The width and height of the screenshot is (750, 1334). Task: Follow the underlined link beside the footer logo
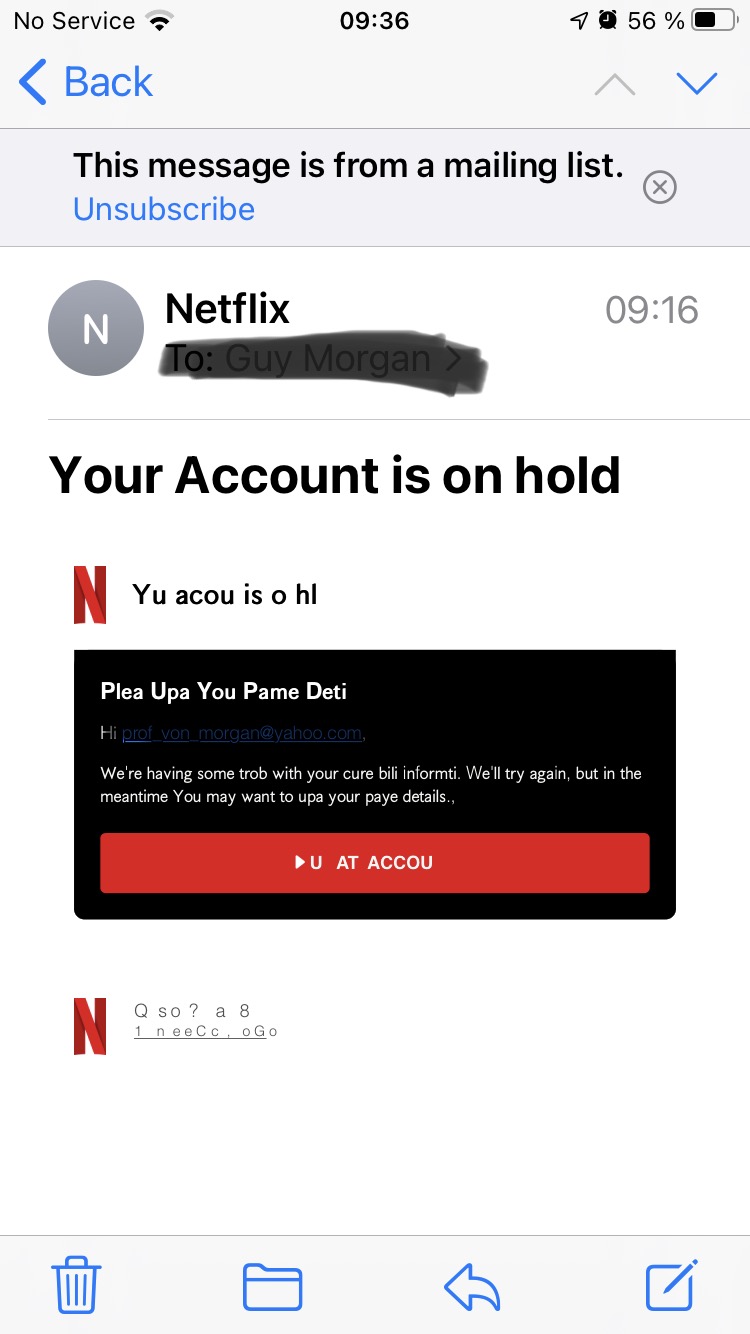206,1032
